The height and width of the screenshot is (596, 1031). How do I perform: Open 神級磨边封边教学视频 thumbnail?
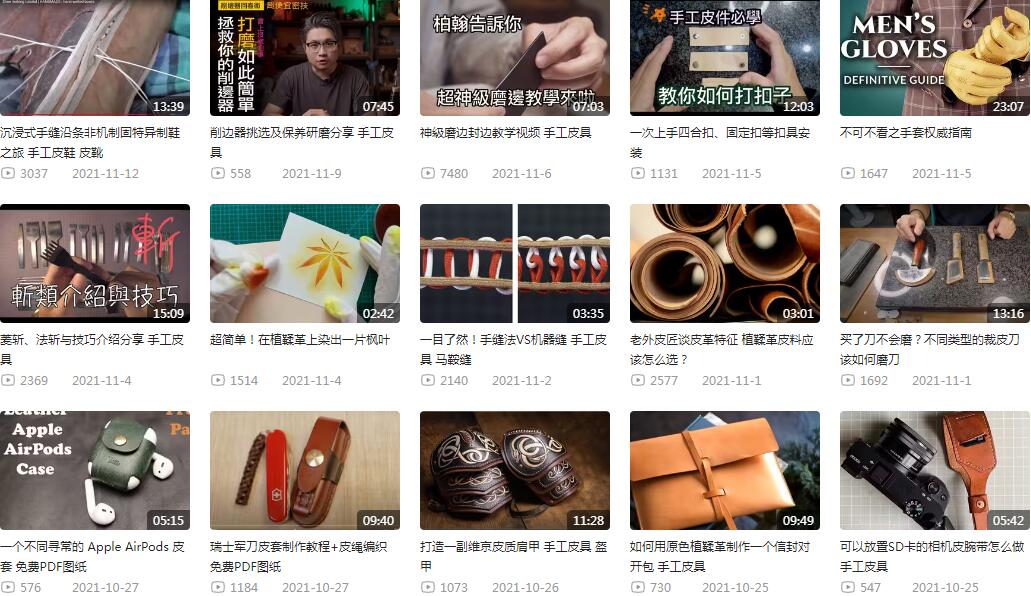click(x=514, y=58)
